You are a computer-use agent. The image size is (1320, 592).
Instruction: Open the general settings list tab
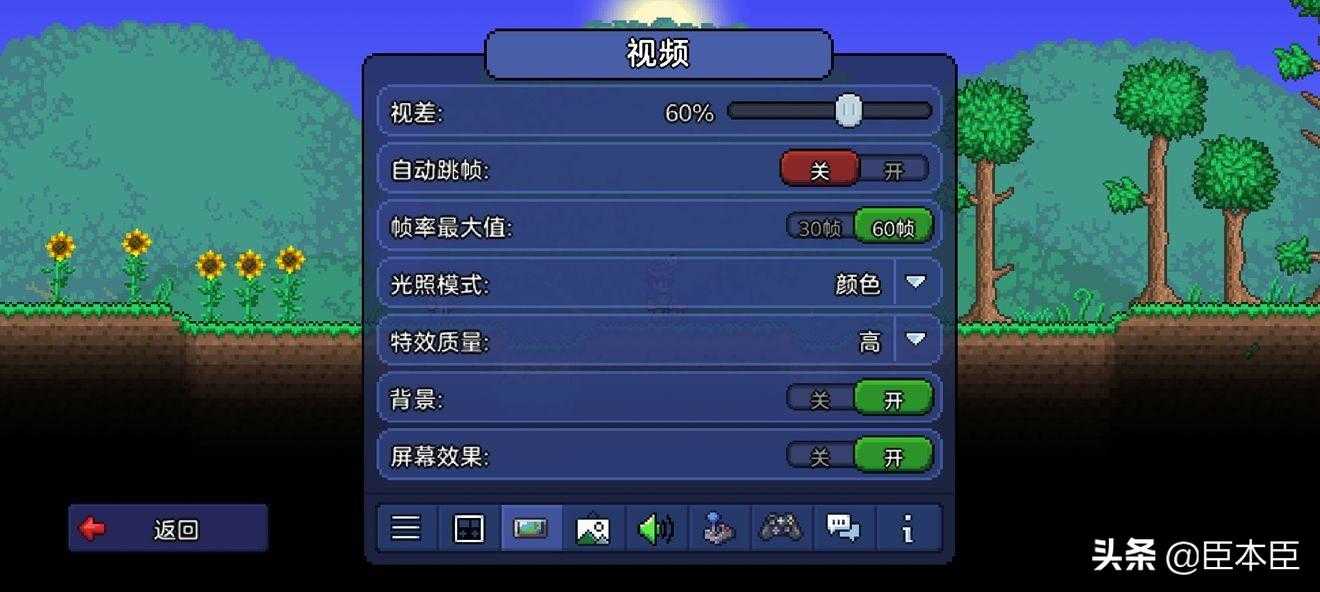(406, 528)
